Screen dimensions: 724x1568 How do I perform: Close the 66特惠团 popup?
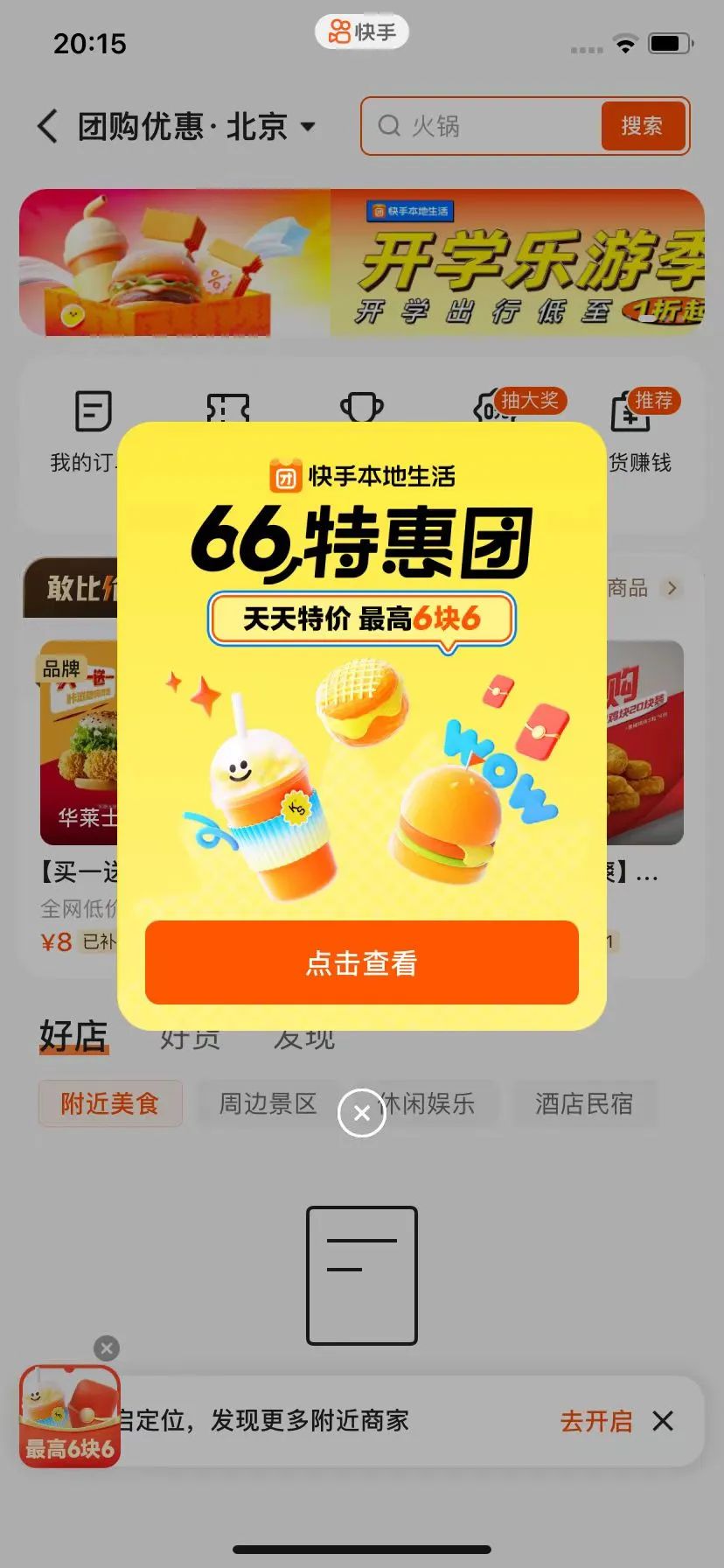(362, 1113)
